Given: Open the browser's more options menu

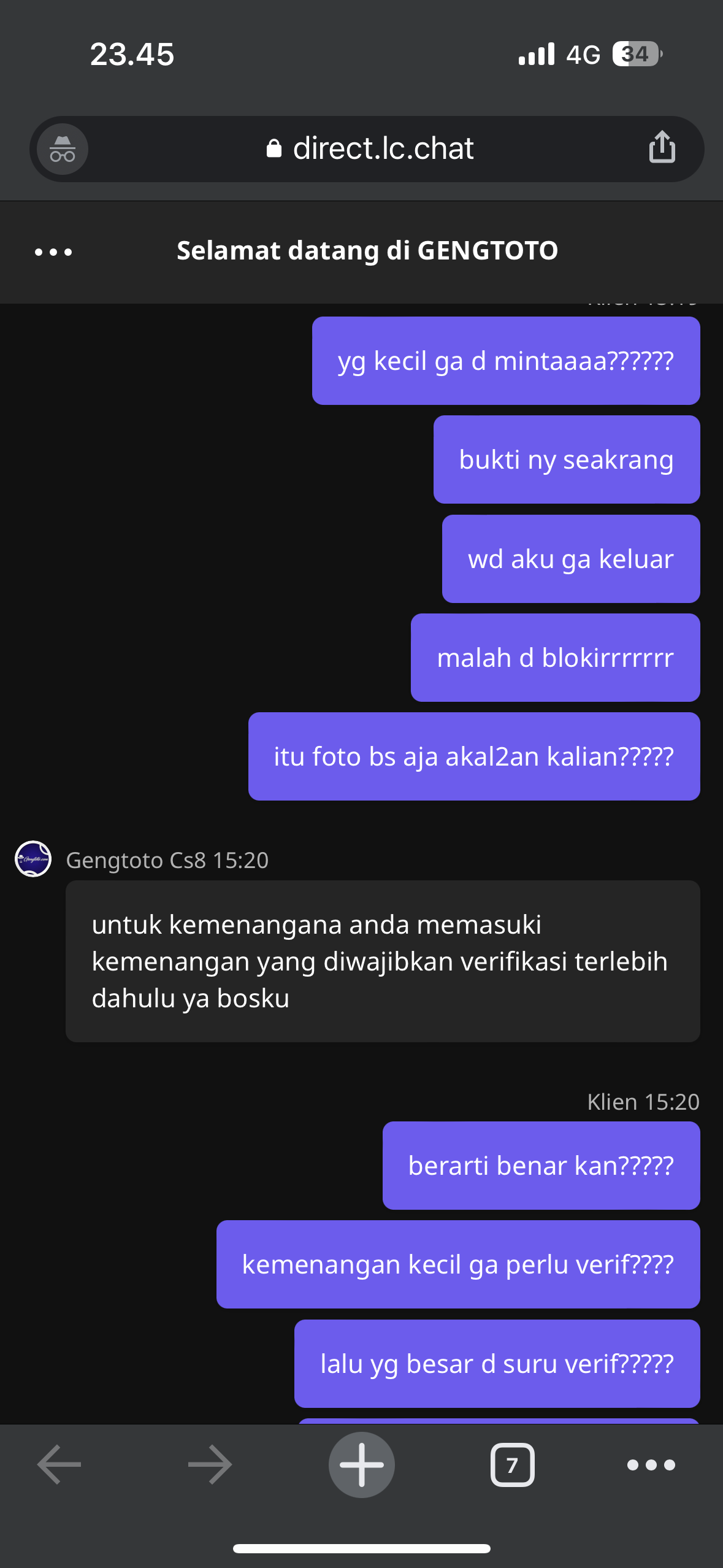Looking at the screenshot, I should (651, 1464).
